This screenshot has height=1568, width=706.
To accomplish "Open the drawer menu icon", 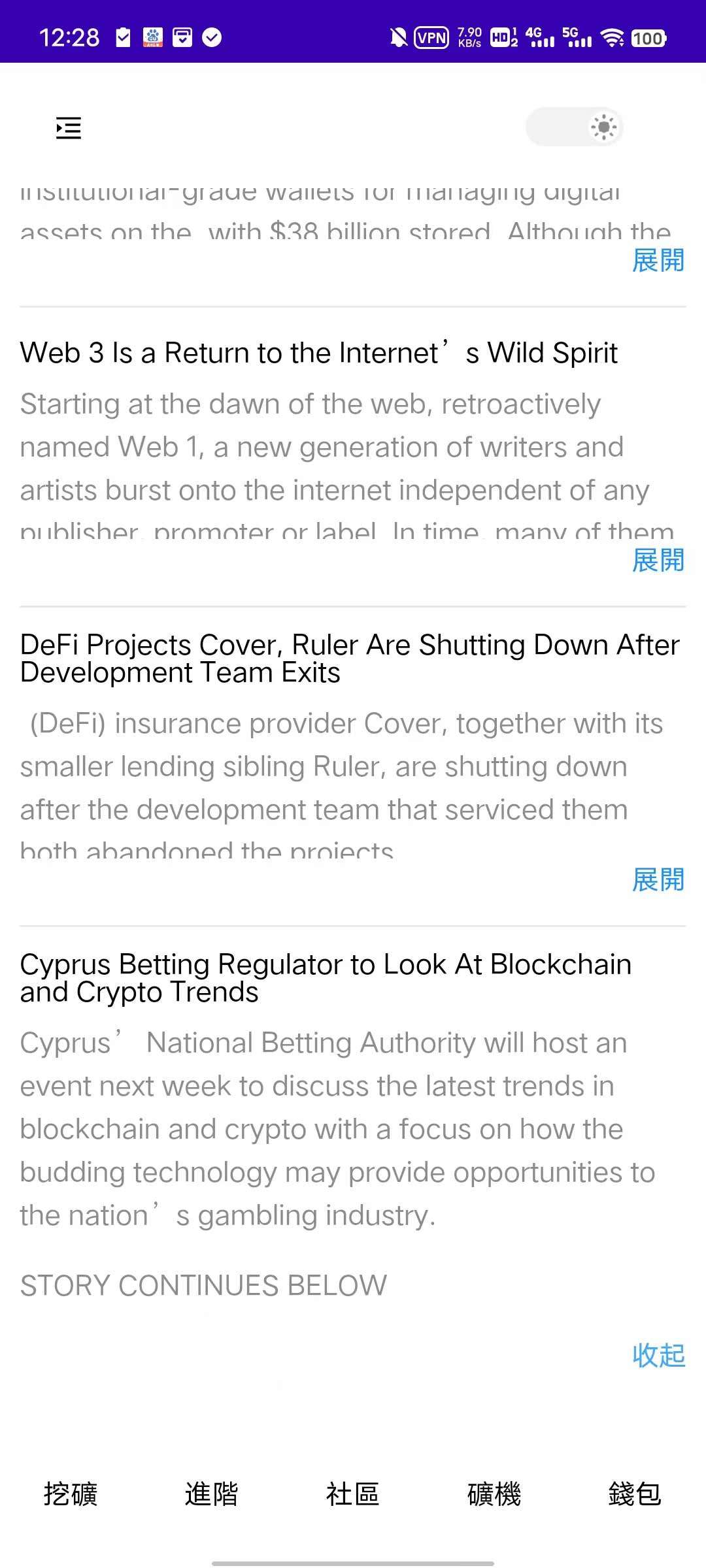I will pos(69,128).
